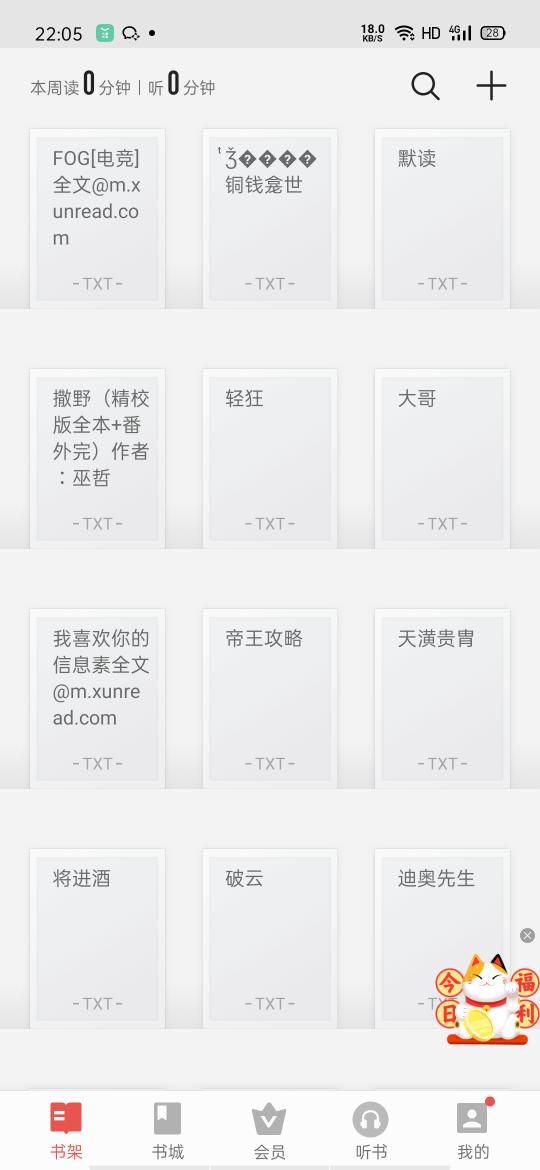The height and width of the screenshot is (1170, 540).
Task: Open the 今日福利 lucky cat promotion
Action: (487, 998)
